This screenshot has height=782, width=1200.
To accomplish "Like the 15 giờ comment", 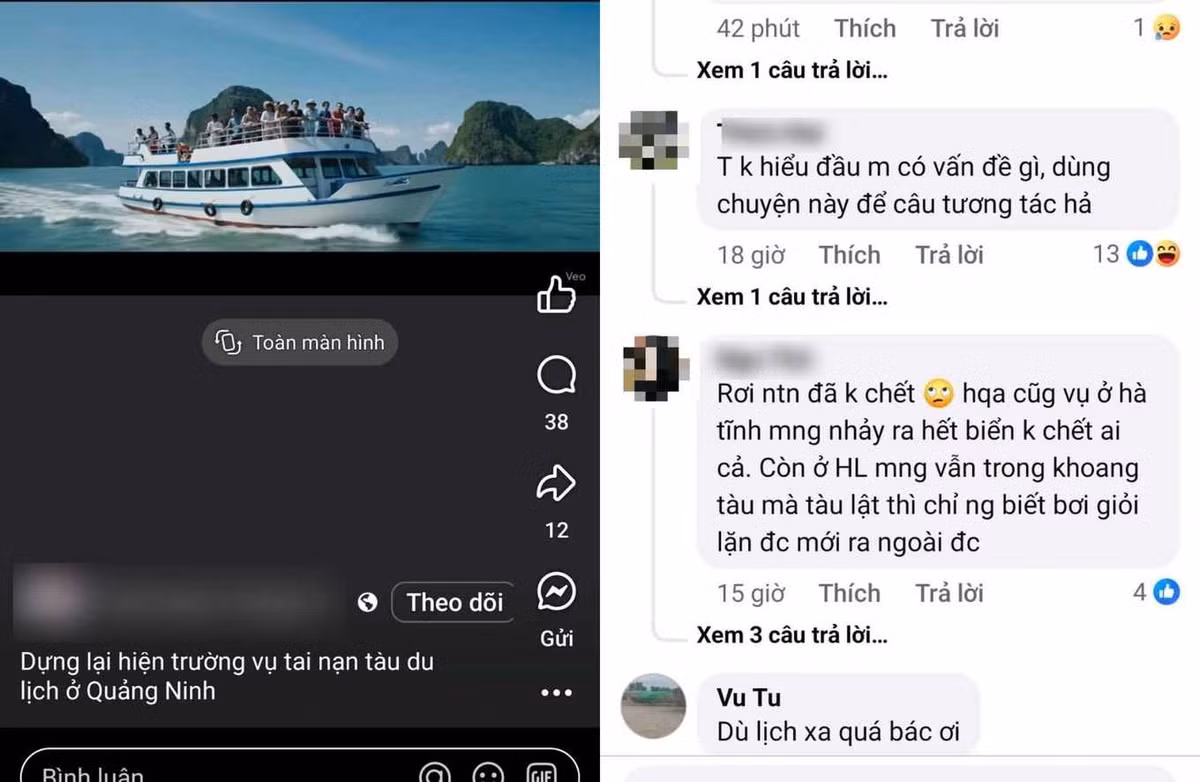I will pos(849,593).
